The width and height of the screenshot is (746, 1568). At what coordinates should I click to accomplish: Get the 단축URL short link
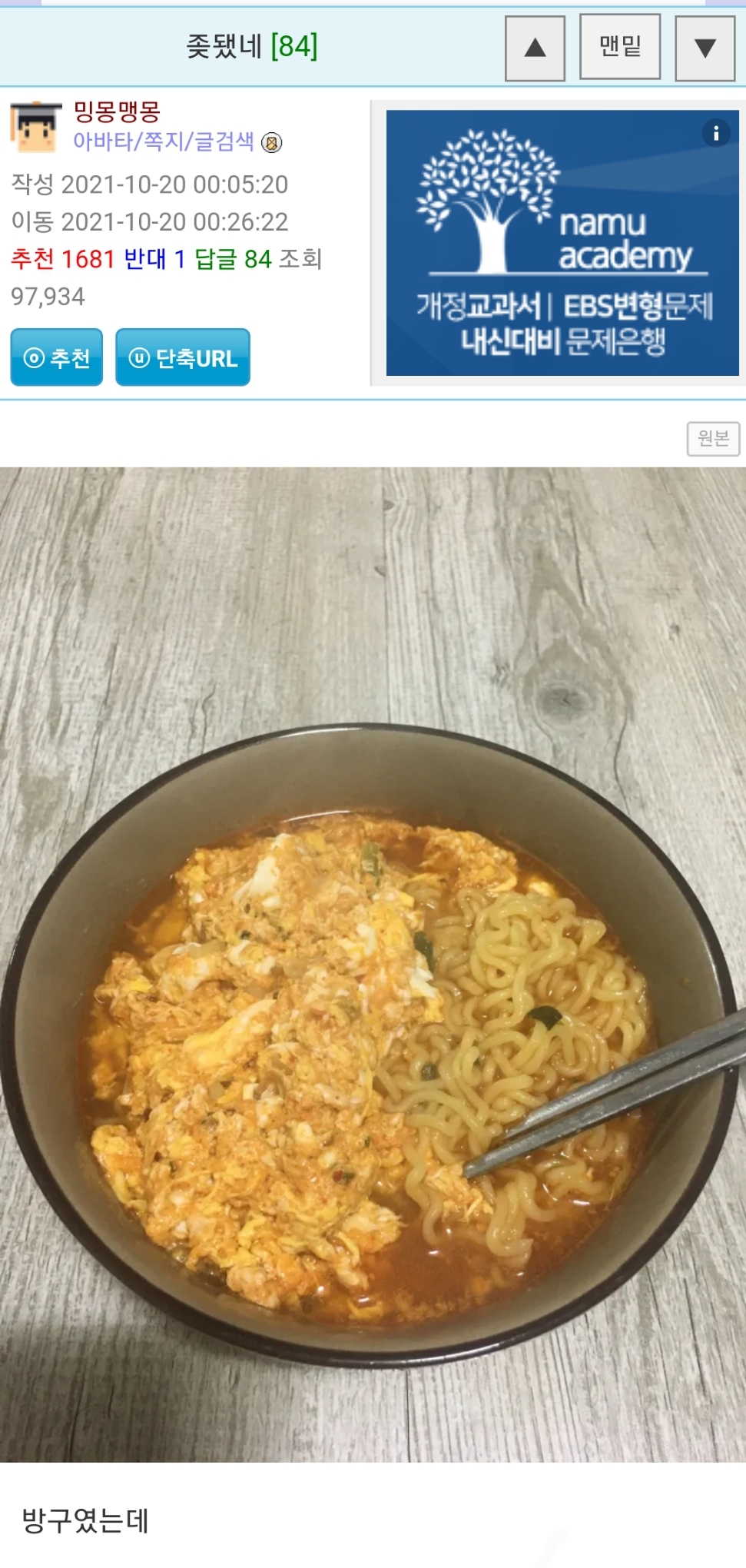tap(183, 357)
